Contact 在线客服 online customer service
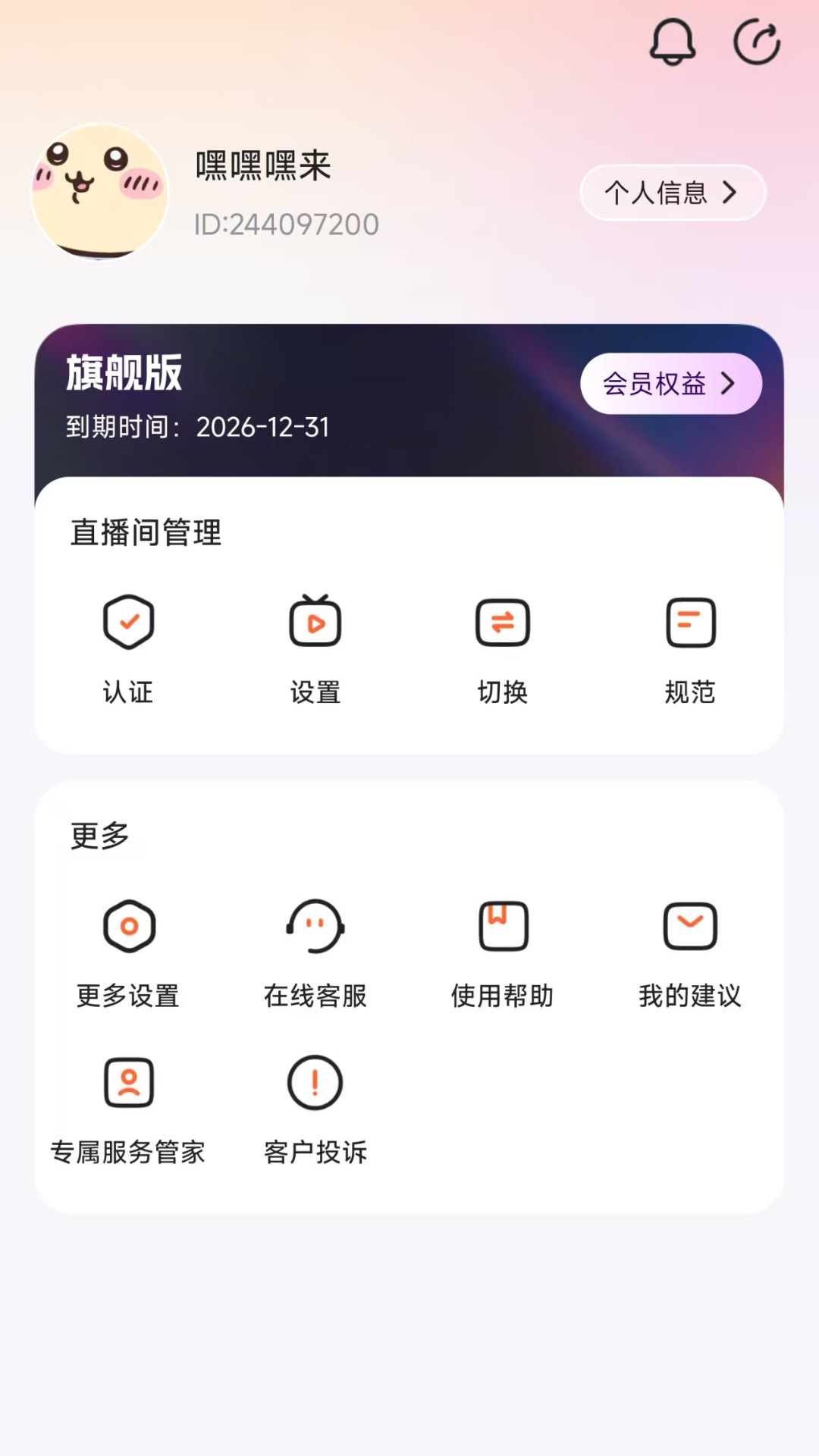Image resolution: width=819 pixels, height=1456 pixels. 315,925
